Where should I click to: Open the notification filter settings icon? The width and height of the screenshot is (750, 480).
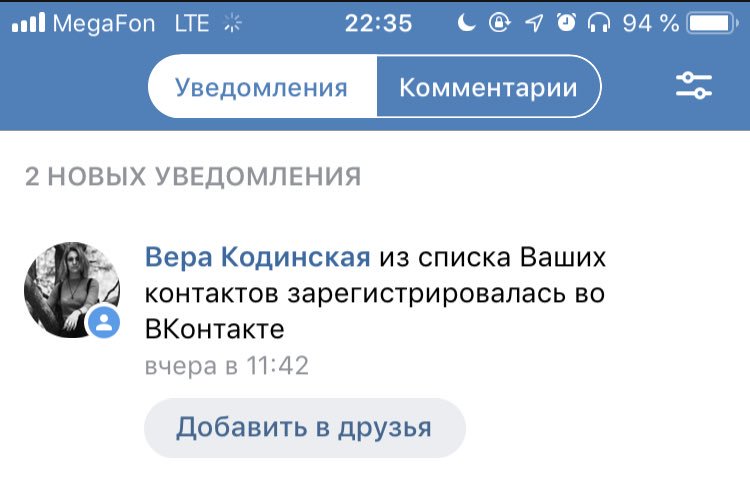[x=693, y=87]
